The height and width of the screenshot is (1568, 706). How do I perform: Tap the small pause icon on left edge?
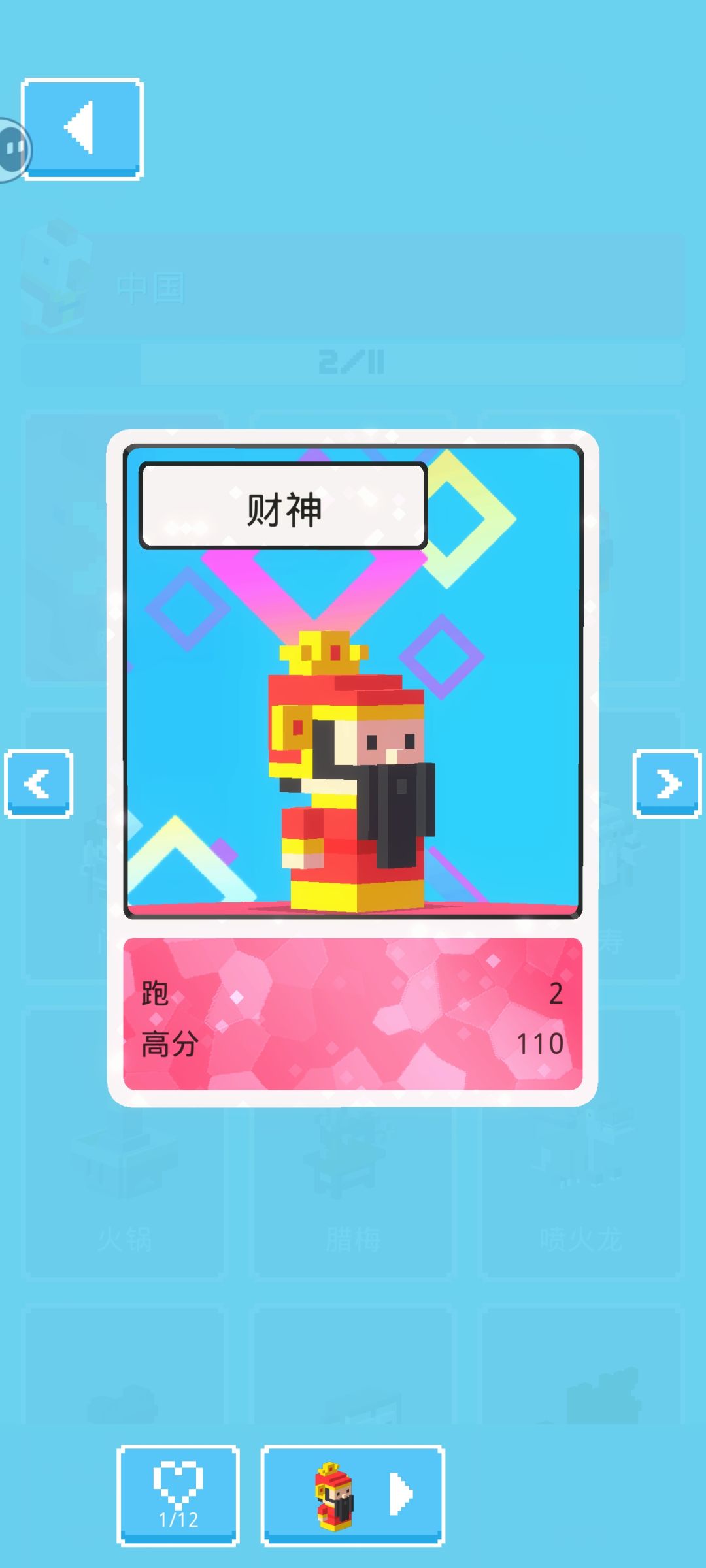13,149
